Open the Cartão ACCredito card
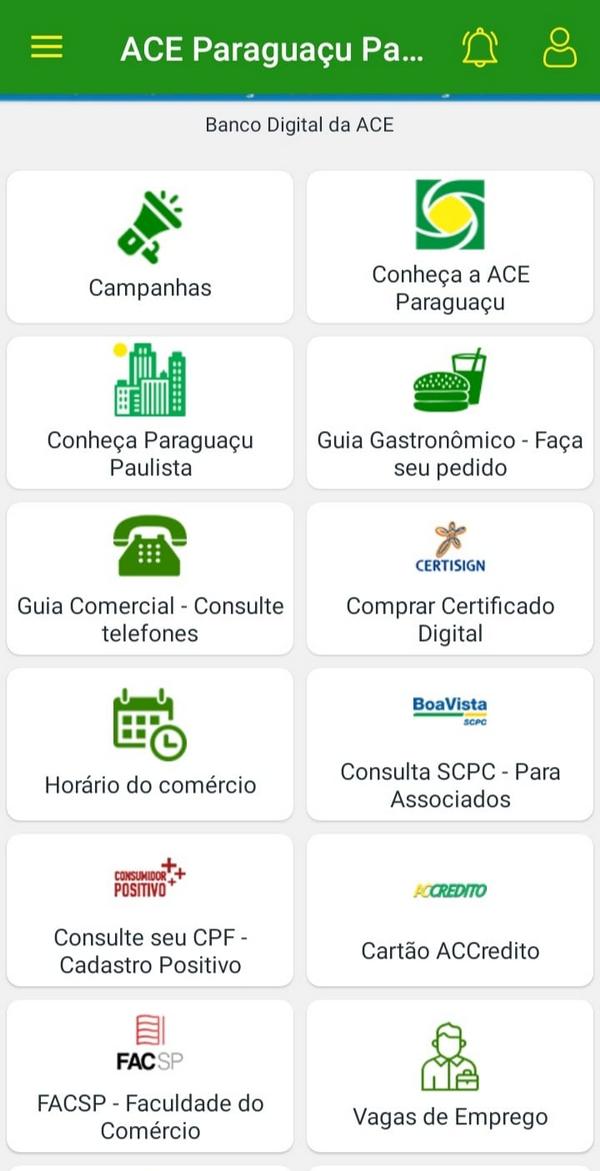Screen dimensions: 600x1171 (x=450, y=910)
